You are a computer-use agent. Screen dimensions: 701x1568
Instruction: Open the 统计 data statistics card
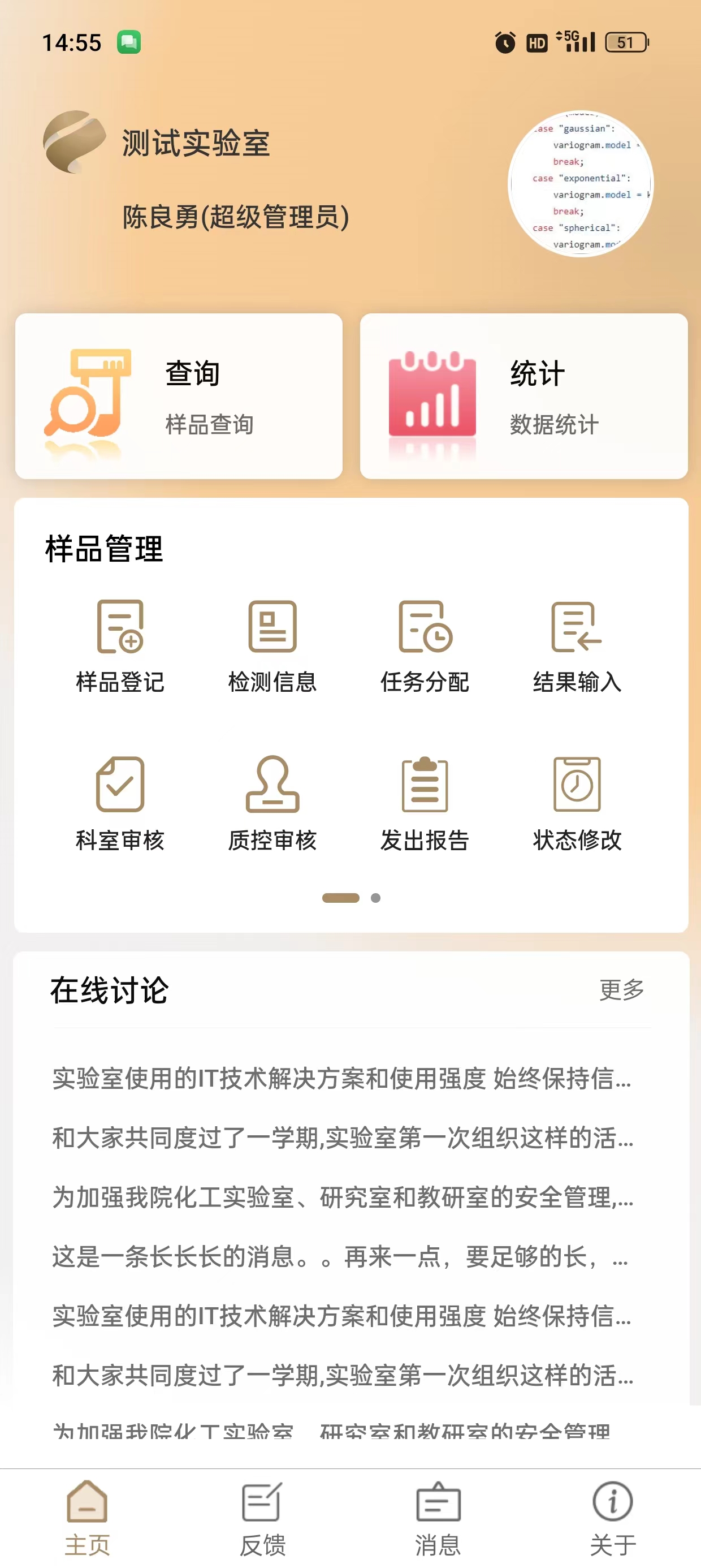[x=523, y=397]
